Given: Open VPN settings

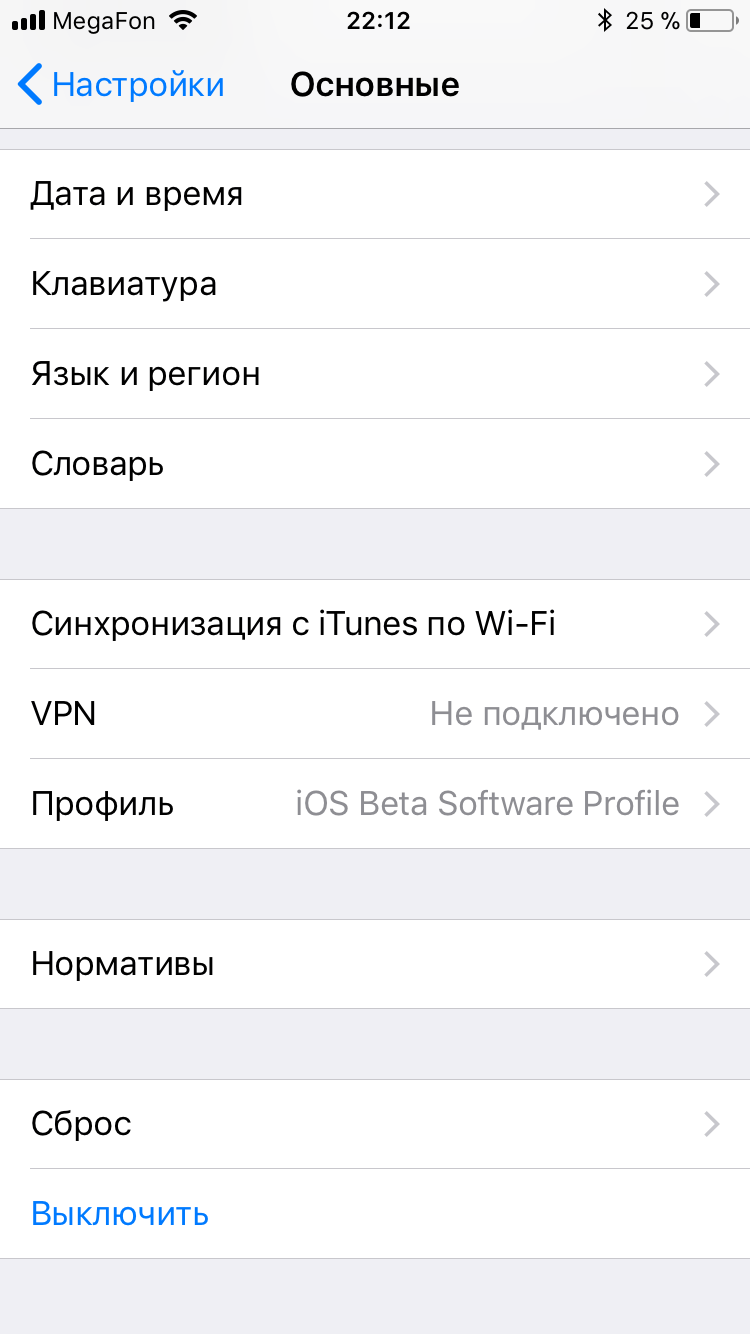Looking at the screenshot, I should (x=375, y=714).
